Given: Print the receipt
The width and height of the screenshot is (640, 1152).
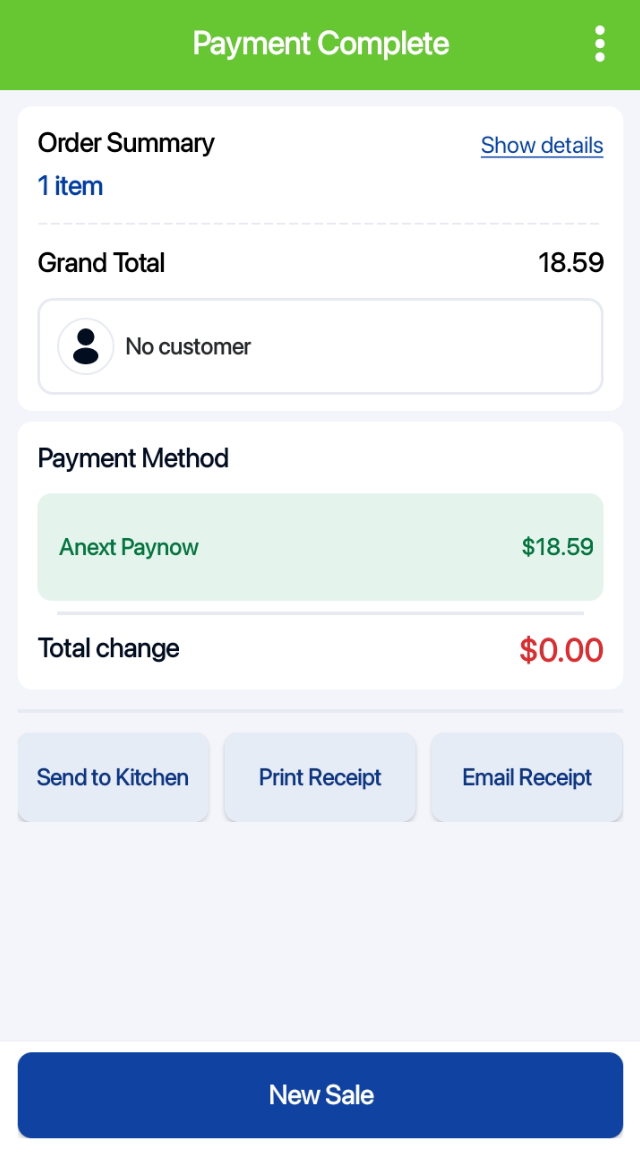Looking at the screenshot, I should (x=320, y=777).
